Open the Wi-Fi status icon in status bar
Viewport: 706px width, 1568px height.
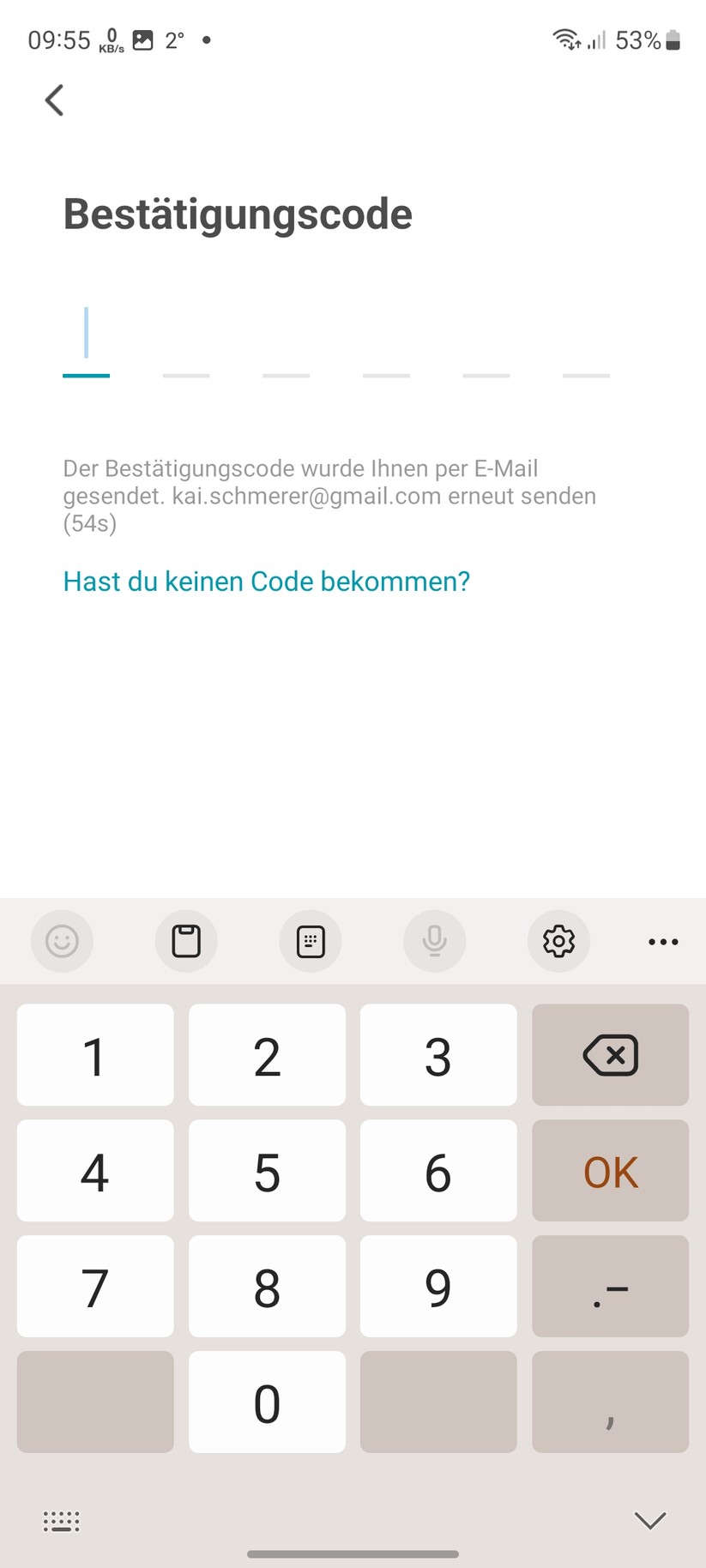coord(564,39)
